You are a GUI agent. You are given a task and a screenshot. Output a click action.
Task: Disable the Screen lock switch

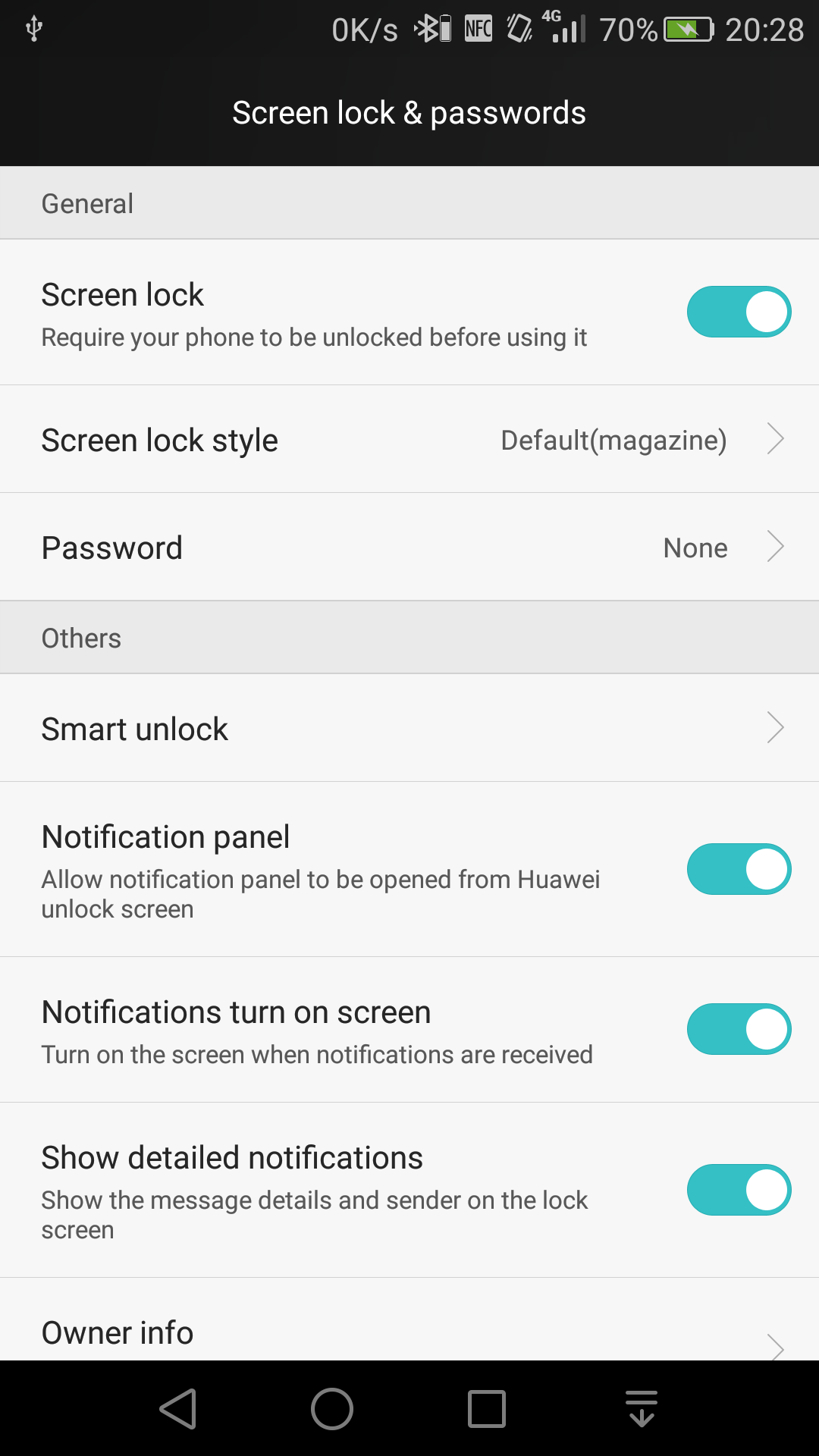(739, 312)
